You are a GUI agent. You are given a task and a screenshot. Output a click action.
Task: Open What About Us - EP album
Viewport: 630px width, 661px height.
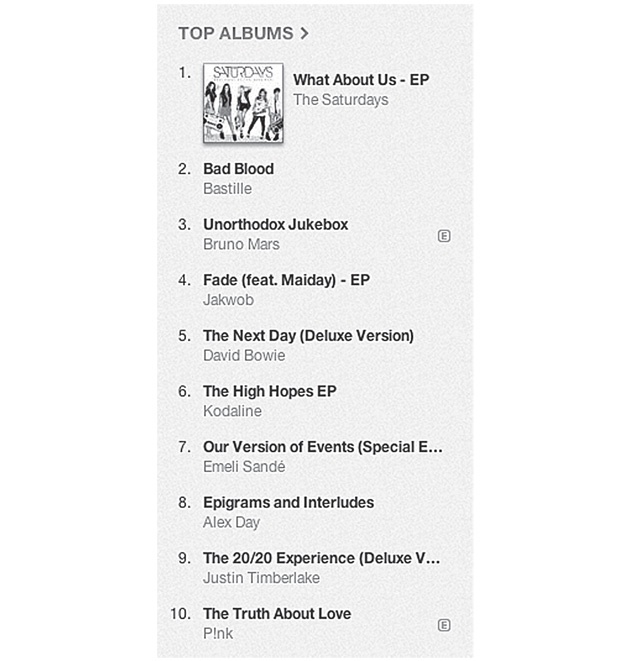coord(360,80)
